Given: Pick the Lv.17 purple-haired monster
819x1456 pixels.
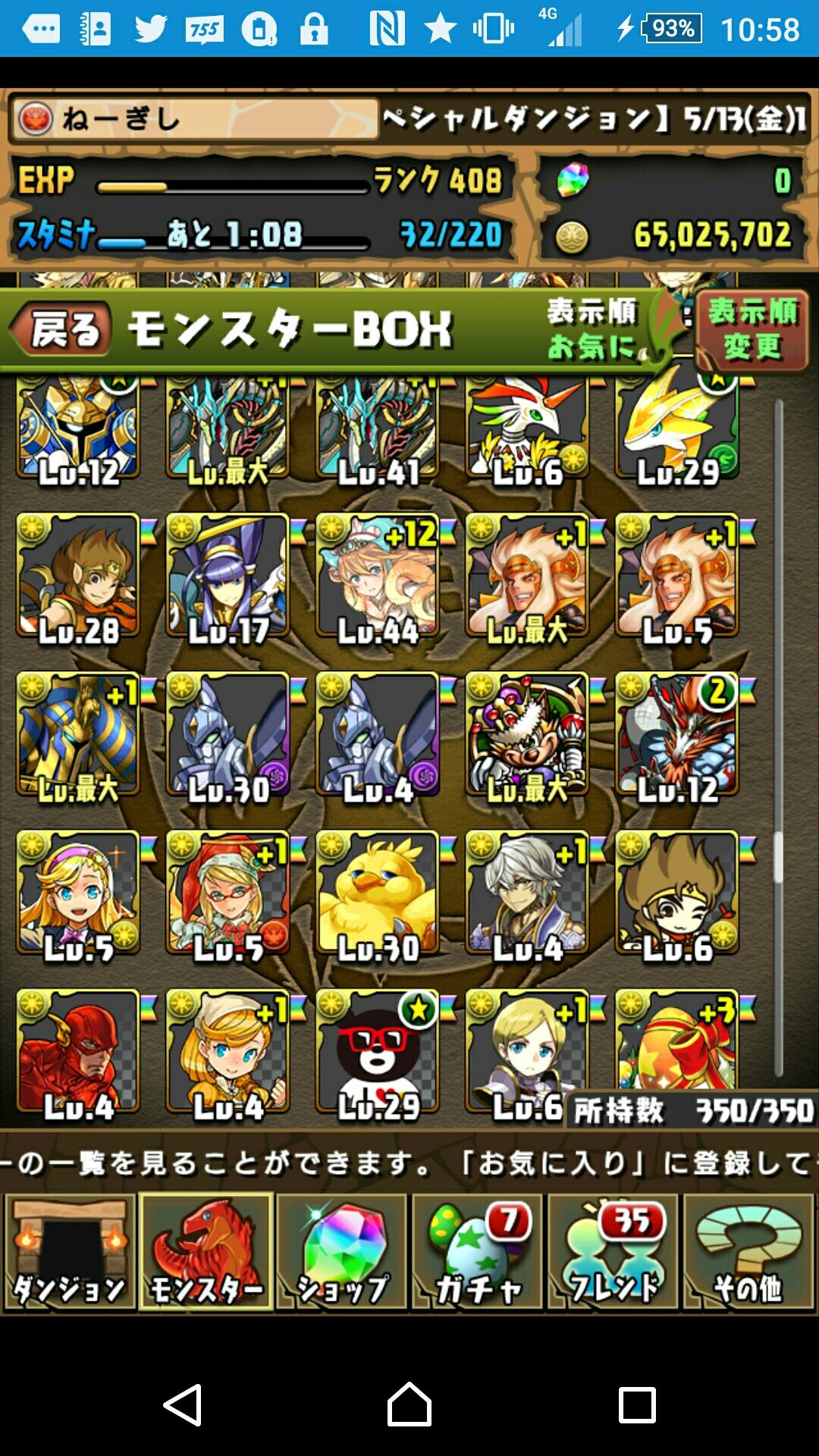Looking at the screenshot, I should coord(228,576).
